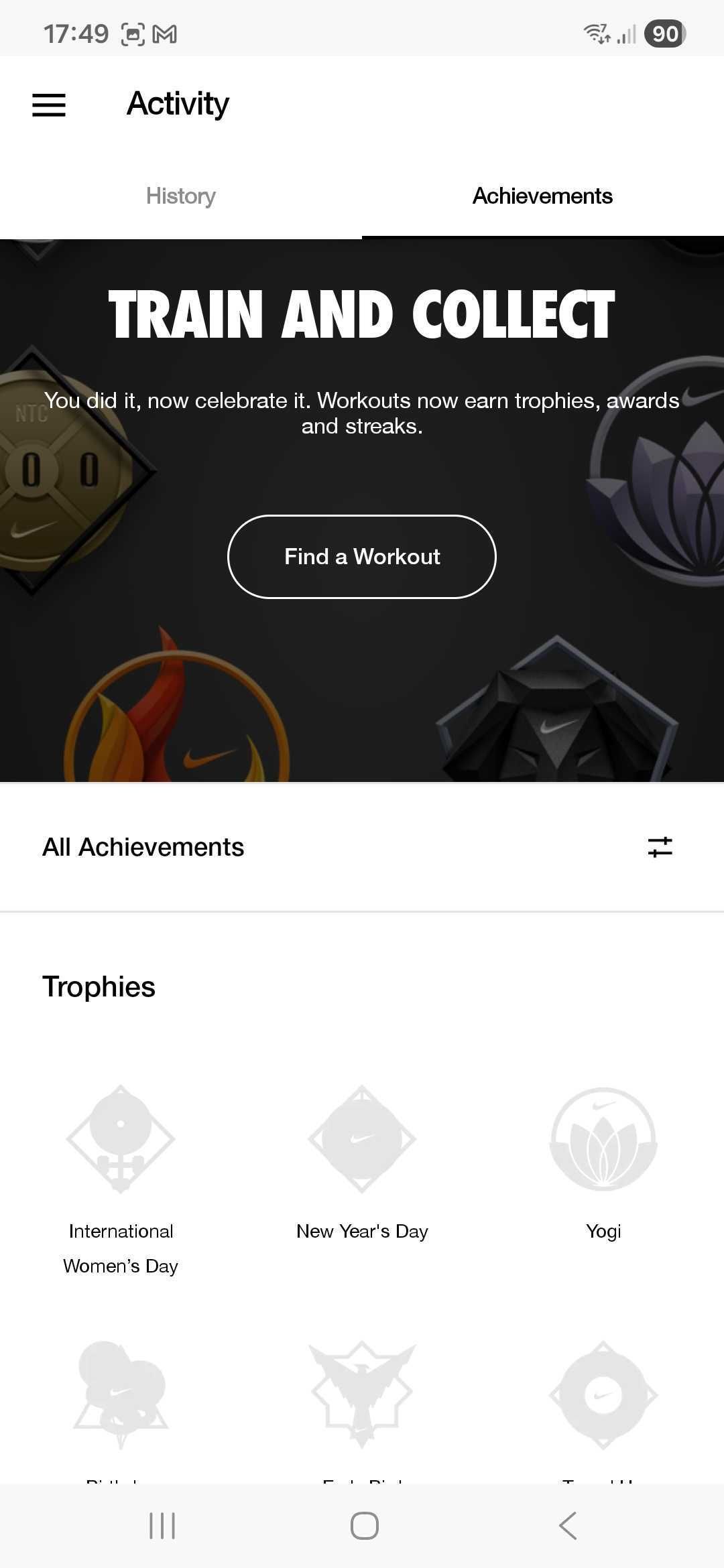Open the achievements filter icon
The image size is (724, 1568).
coord(660,847)
